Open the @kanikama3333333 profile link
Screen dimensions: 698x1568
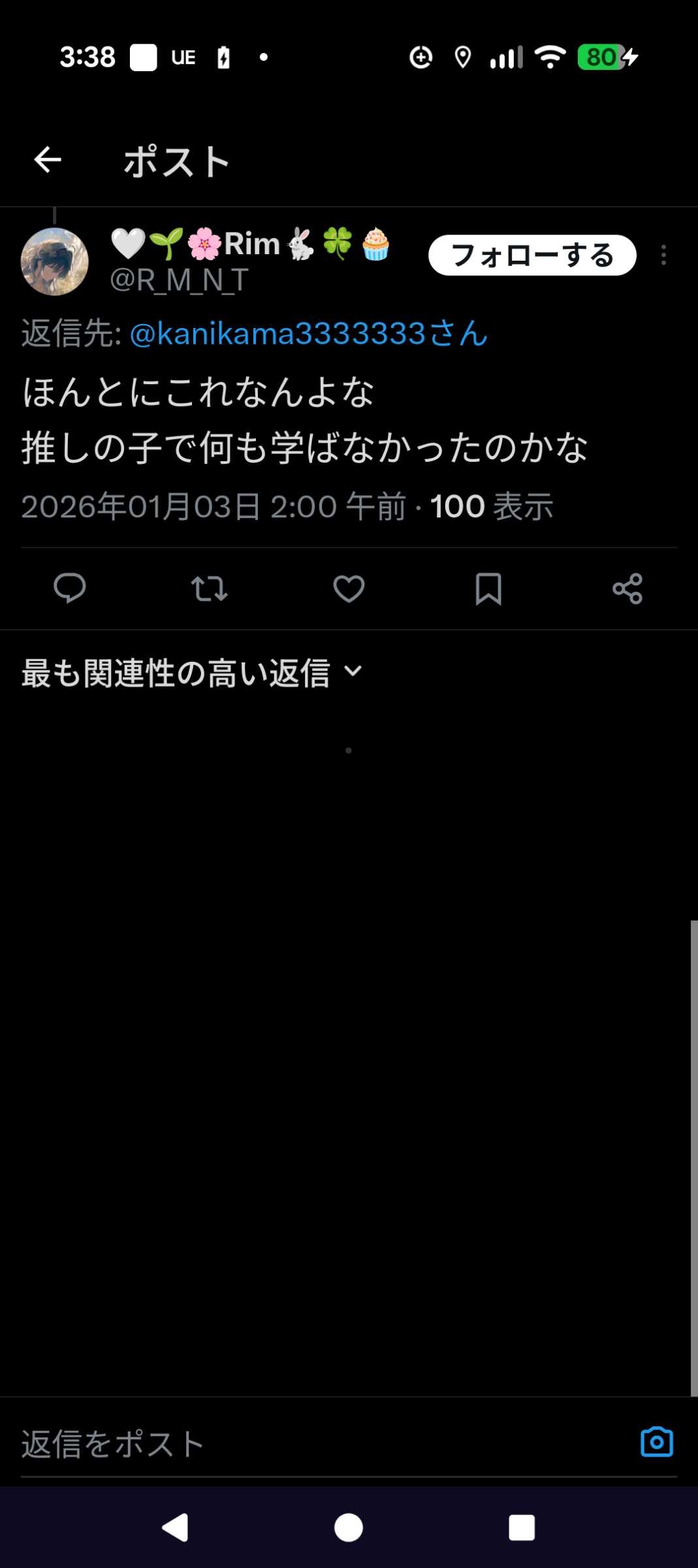[308, 334]
